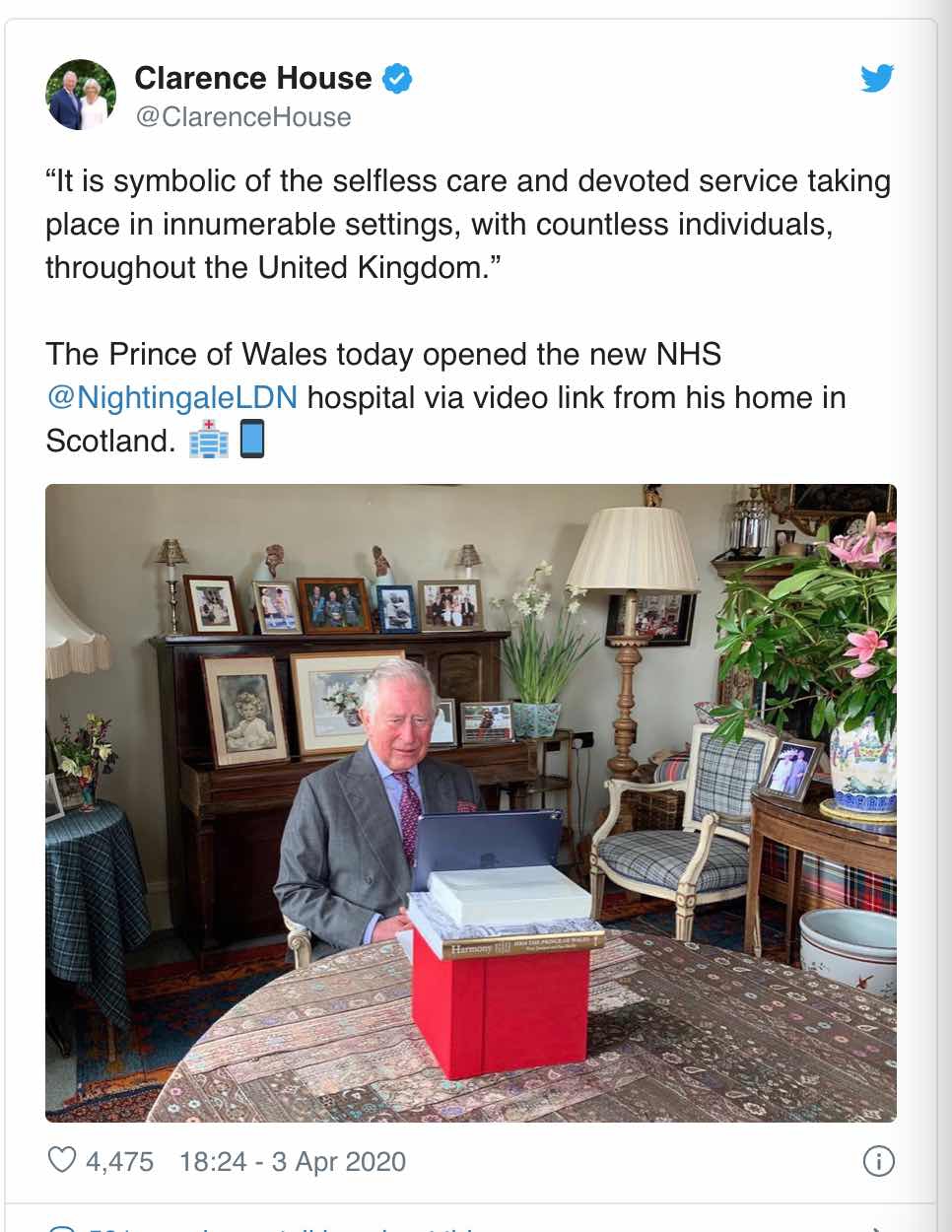Open the @ClarenceHouse handle
This screenshot has width=952, height=1232.
coord(242,117)
